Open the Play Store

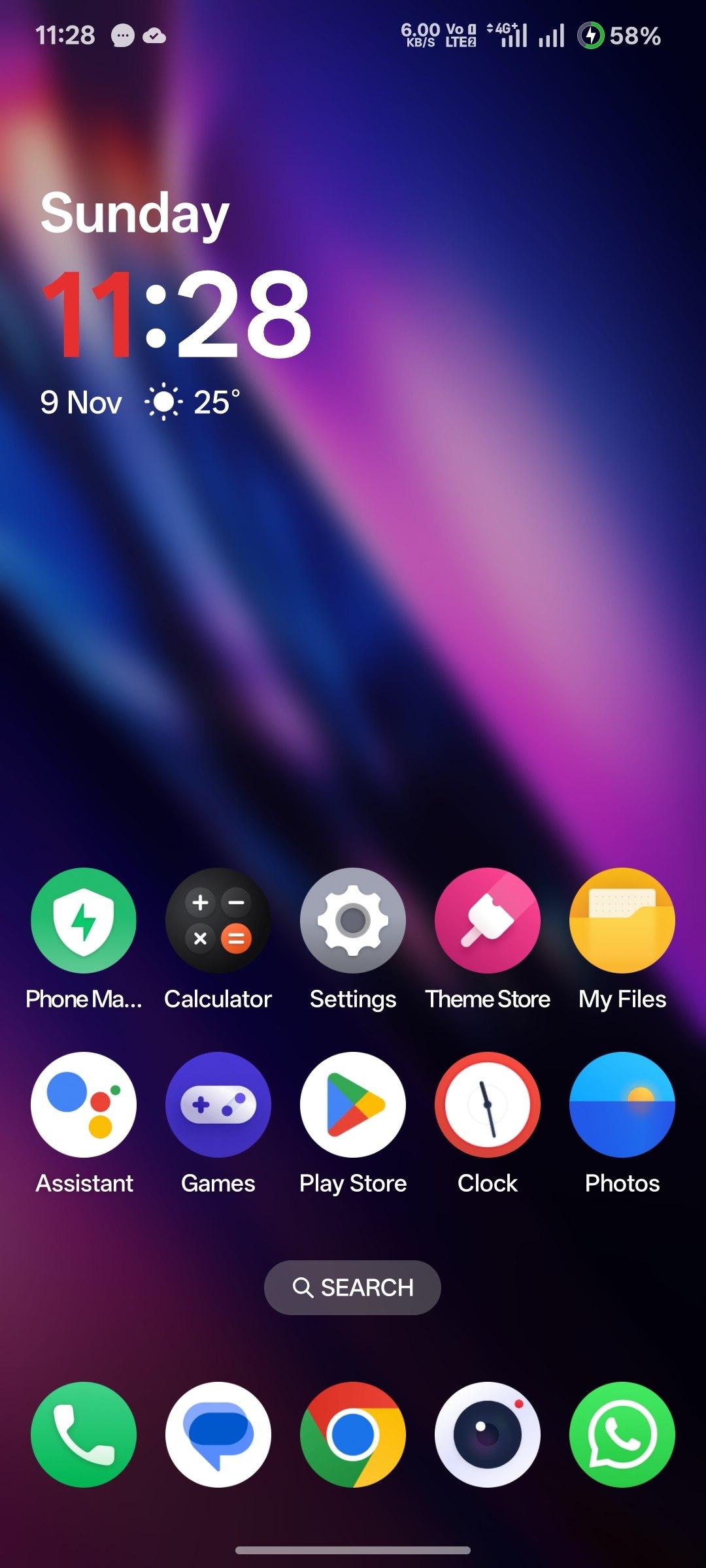(x=353, y=1104)
